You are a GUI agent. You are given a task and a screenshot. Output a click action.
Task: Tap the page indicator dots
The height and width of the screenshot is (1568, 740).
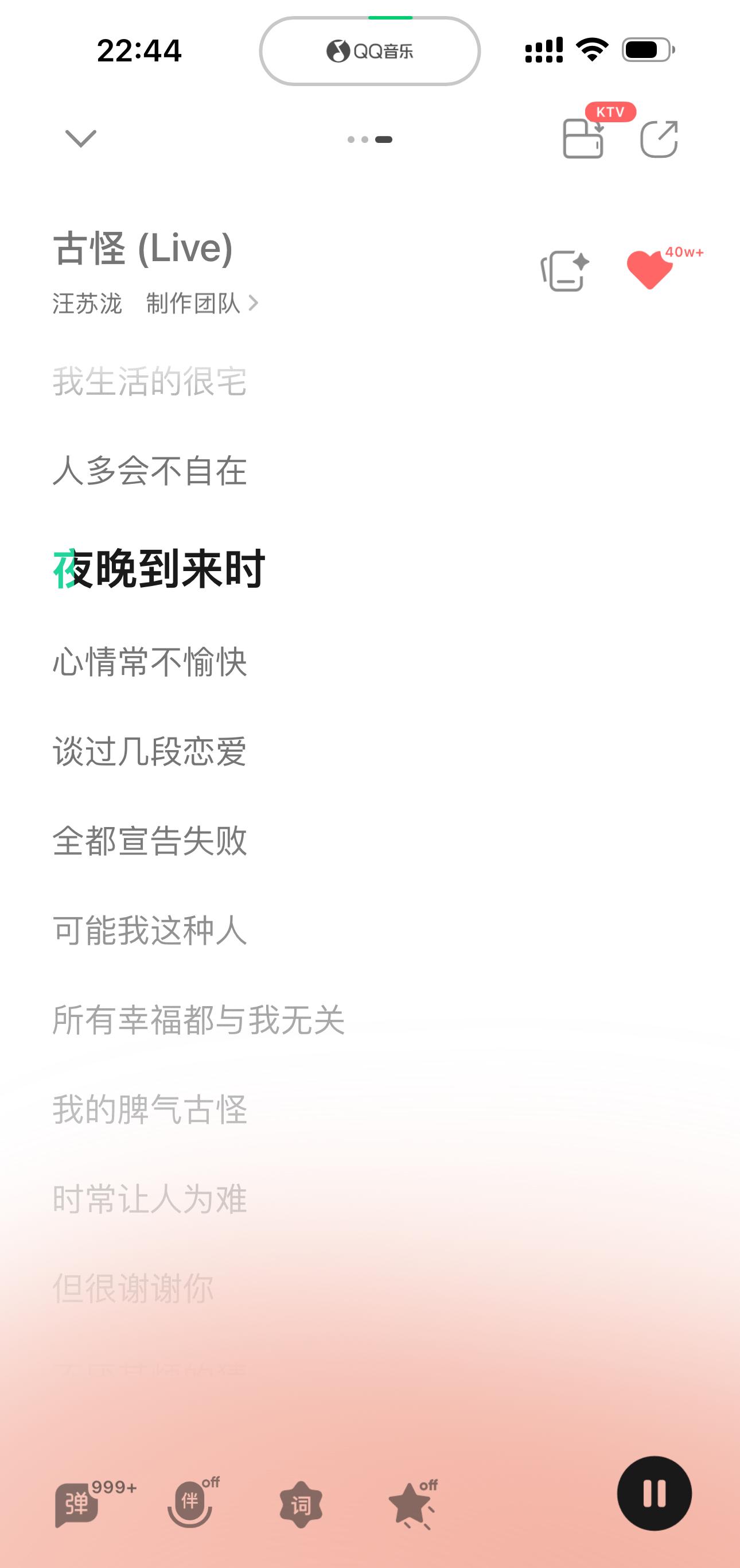coord(369,139)
